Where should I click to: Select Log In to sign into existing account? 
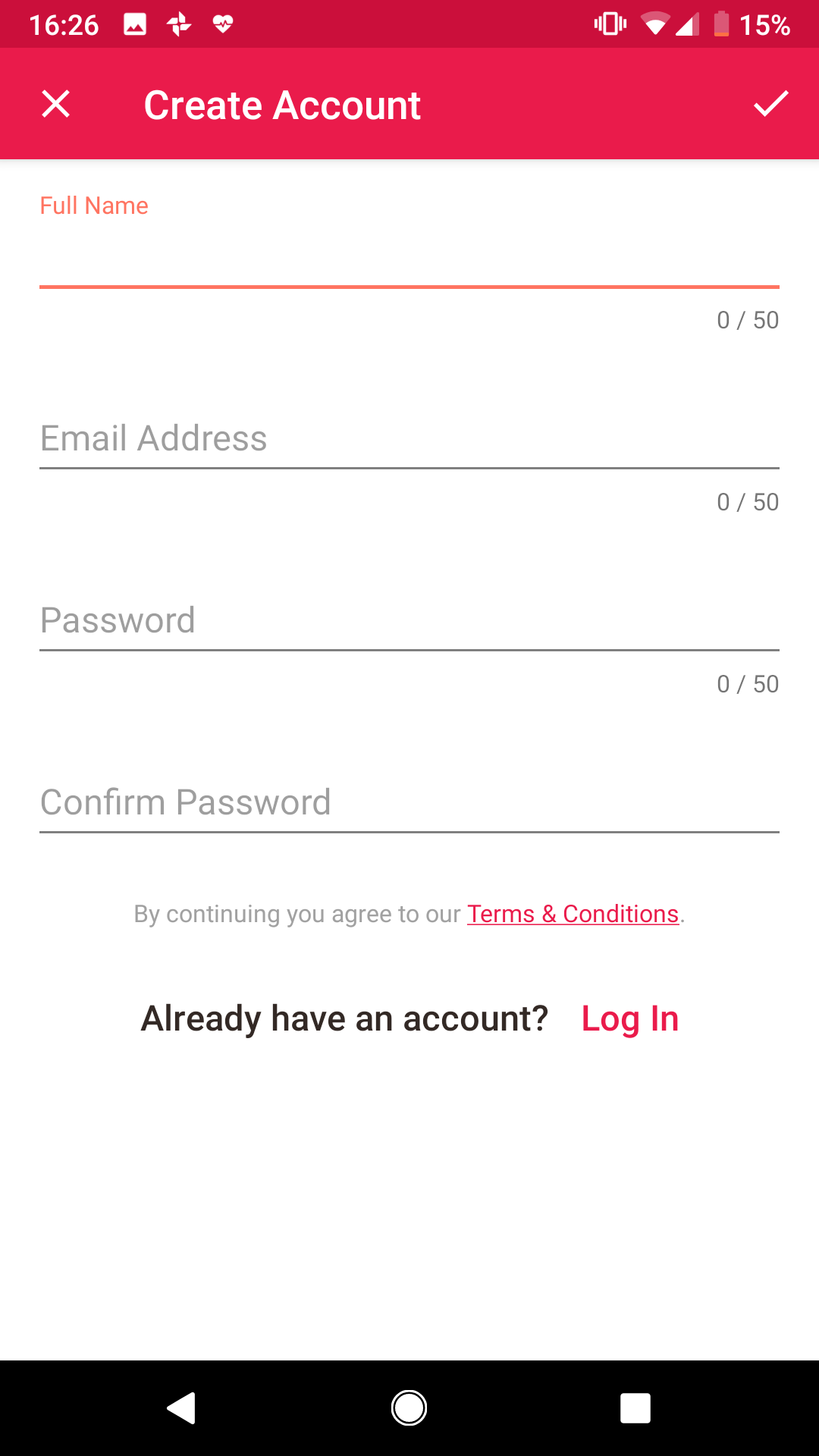629,1018
